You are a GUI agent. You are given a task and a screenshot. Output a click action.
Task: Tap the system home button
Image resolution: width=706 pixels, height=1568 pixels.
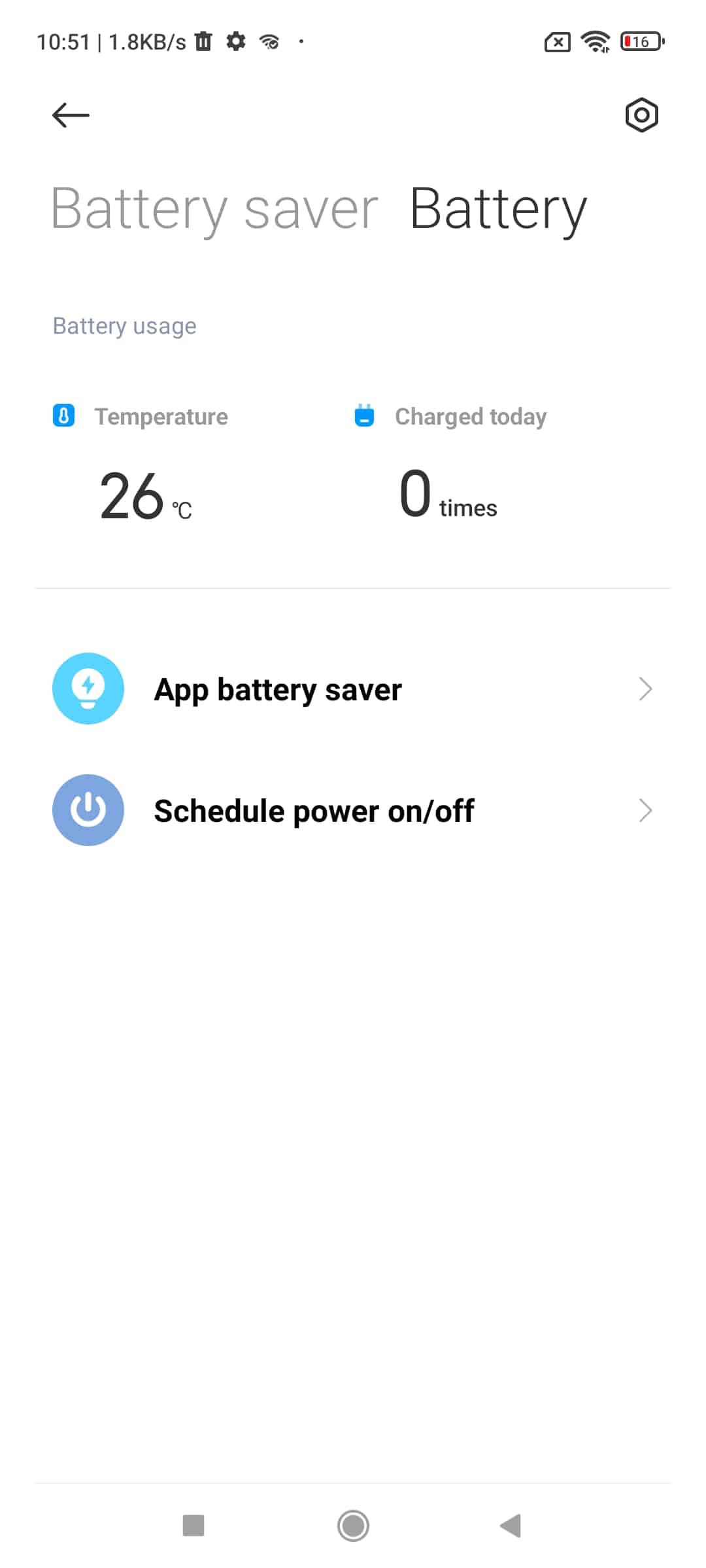click(353, 1526)
